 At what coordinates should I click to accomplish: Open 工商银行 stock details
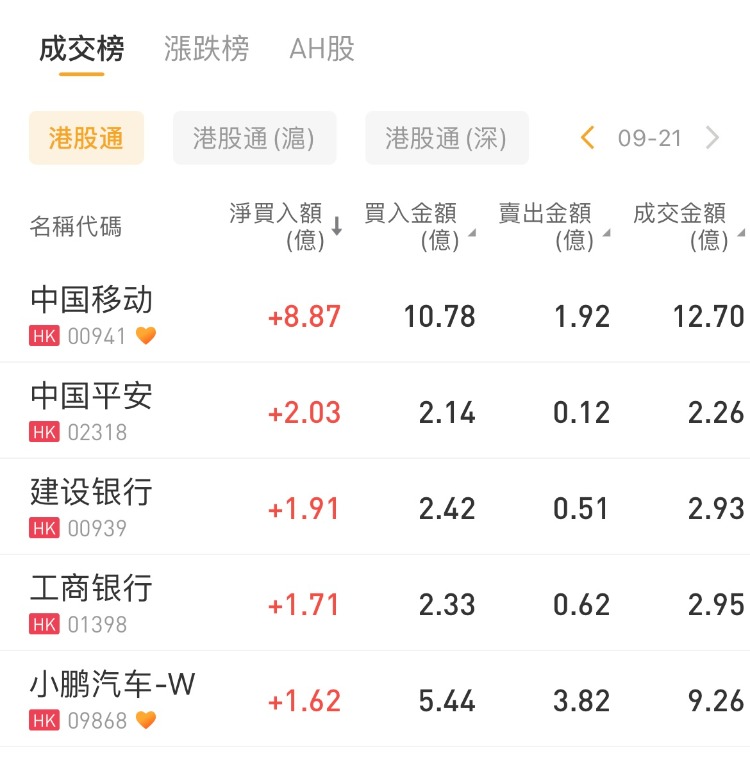click(92, 602)
